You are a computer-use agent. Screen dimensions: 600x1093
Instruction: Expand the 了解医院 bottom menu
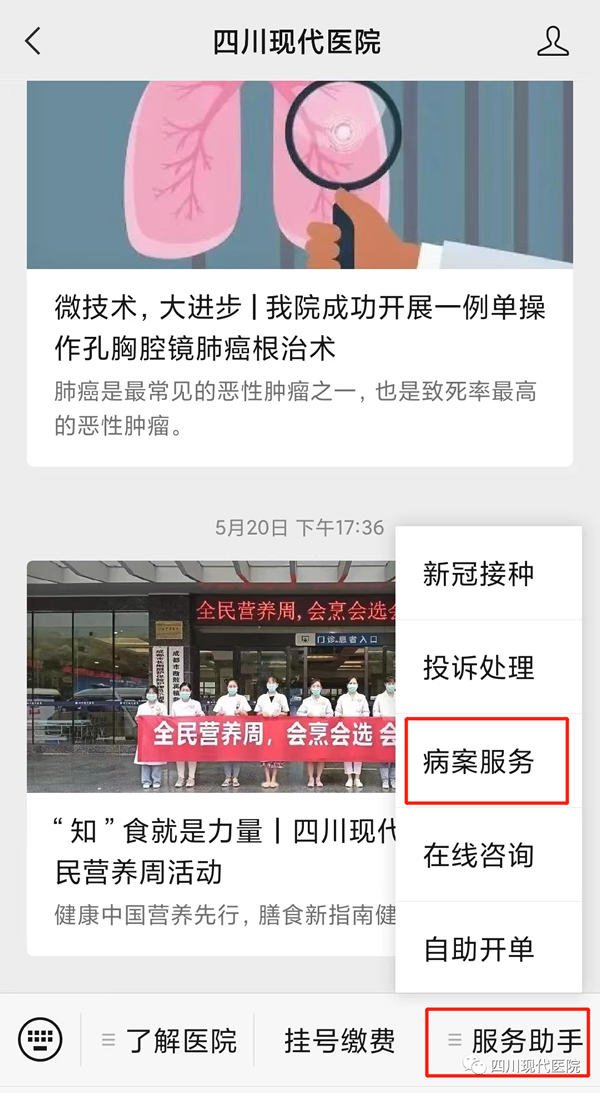point(170,1041)
